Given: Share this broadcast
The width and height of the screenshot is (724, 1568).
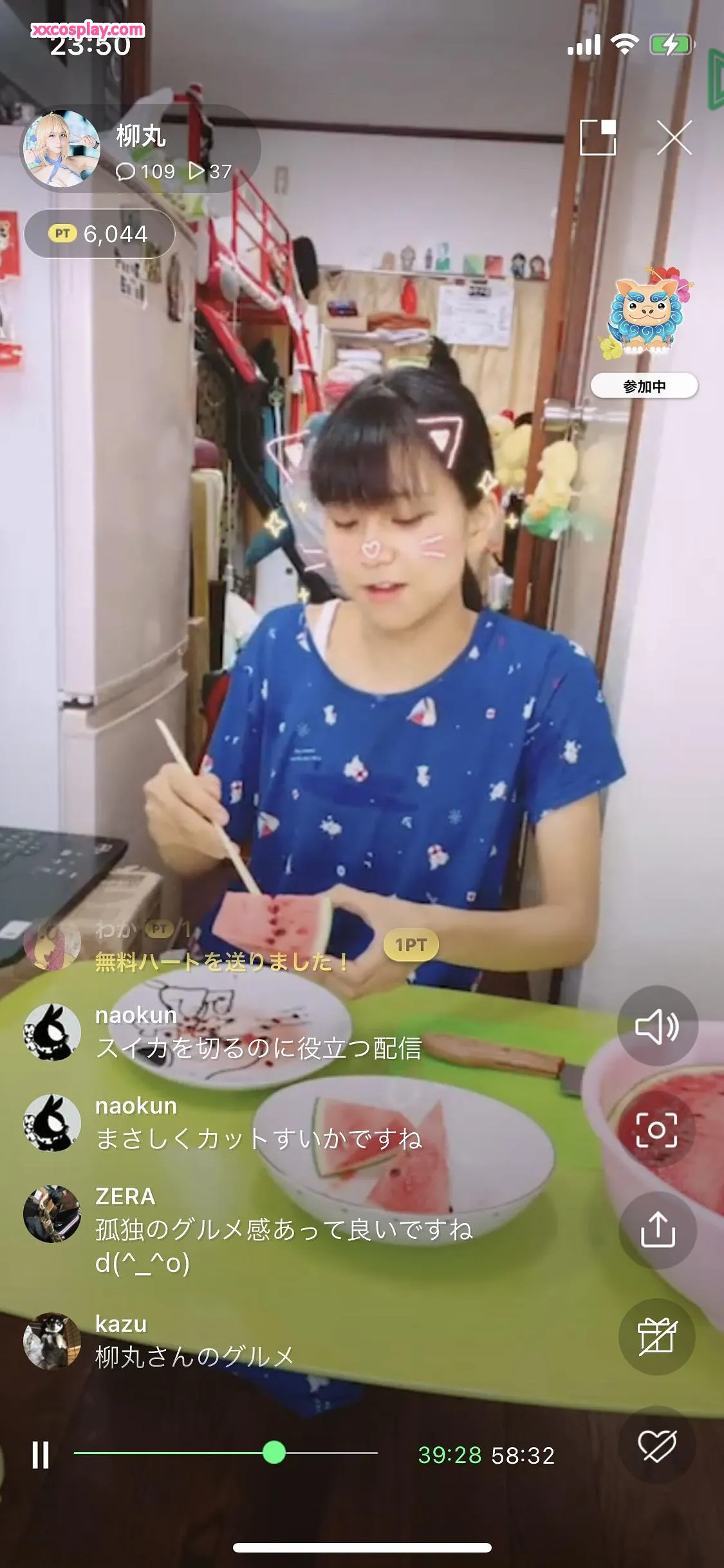Looking at the screenshot, I should (x=657, y=1230).
